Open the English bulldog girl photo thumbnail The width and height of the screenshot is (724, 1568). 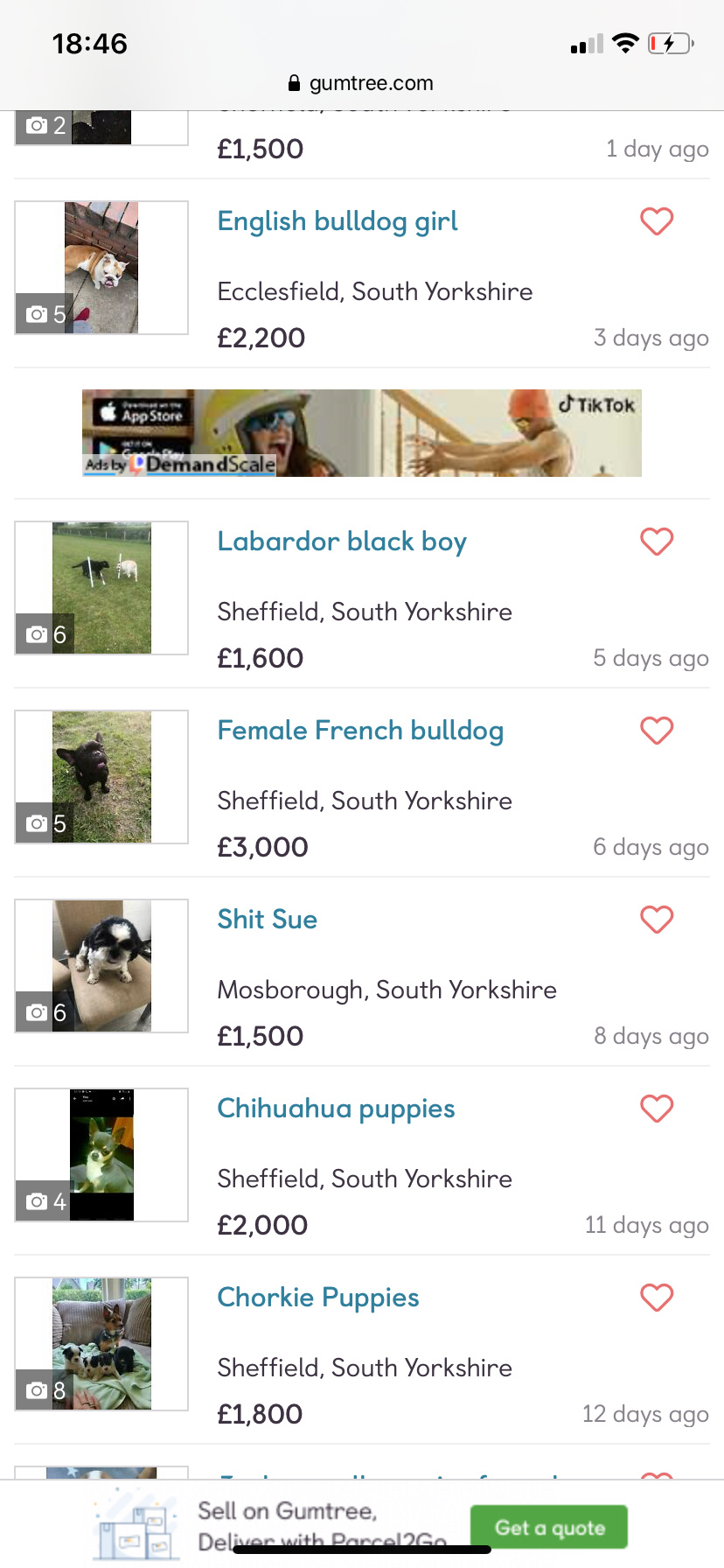pos(101,268)
